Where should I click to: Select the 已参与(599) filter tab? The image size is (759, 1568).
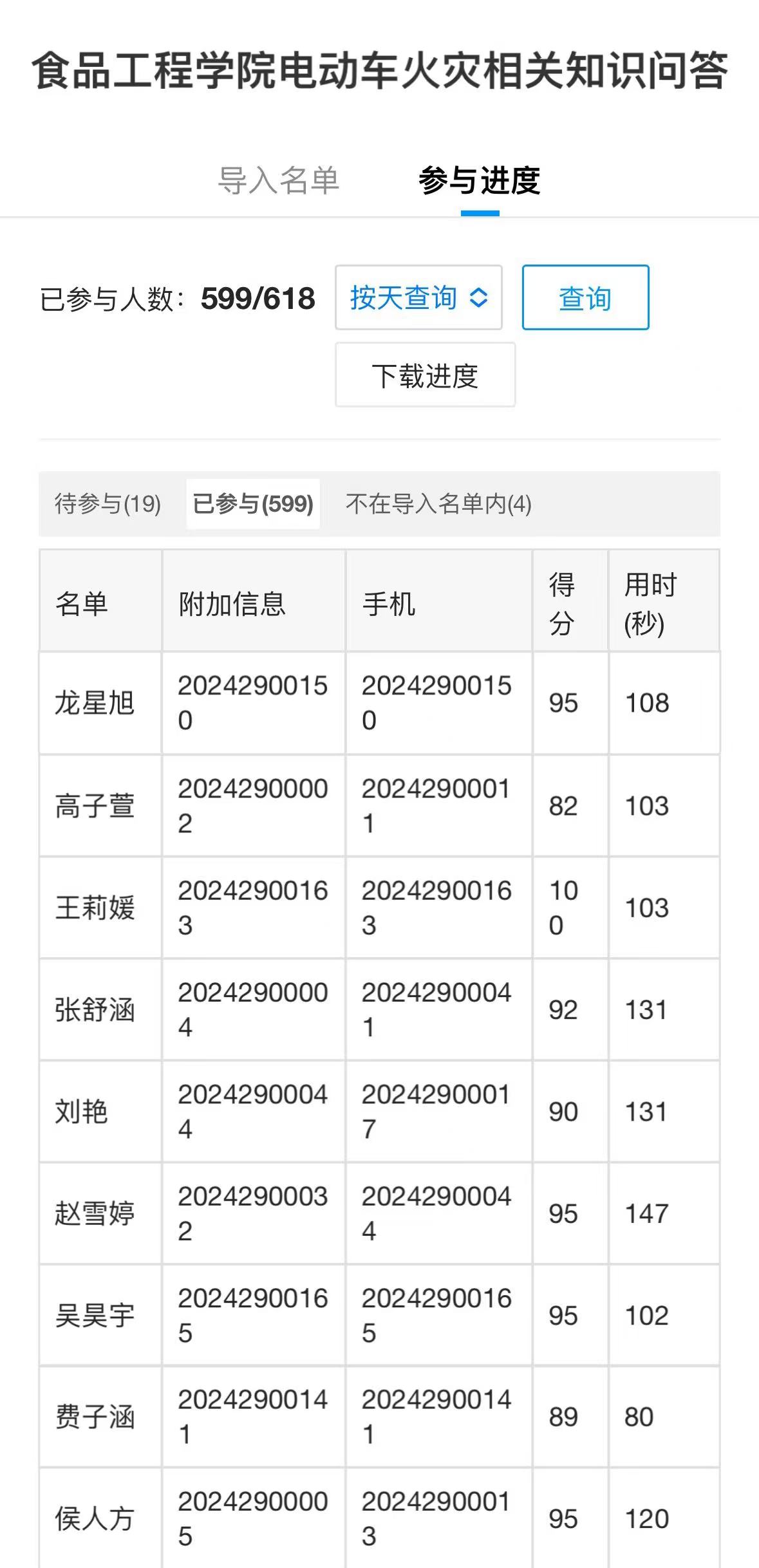(x=253, y=504)
